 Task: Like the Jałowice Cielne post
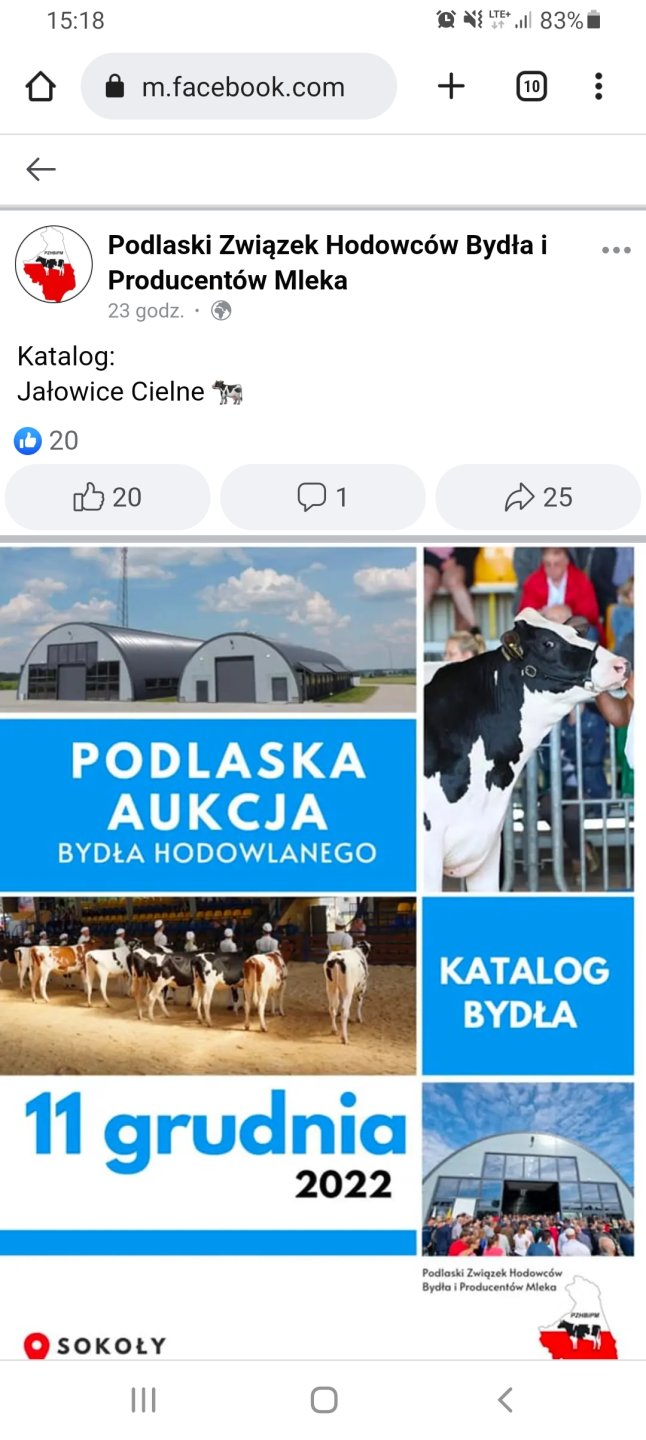[x=108, y=497]
